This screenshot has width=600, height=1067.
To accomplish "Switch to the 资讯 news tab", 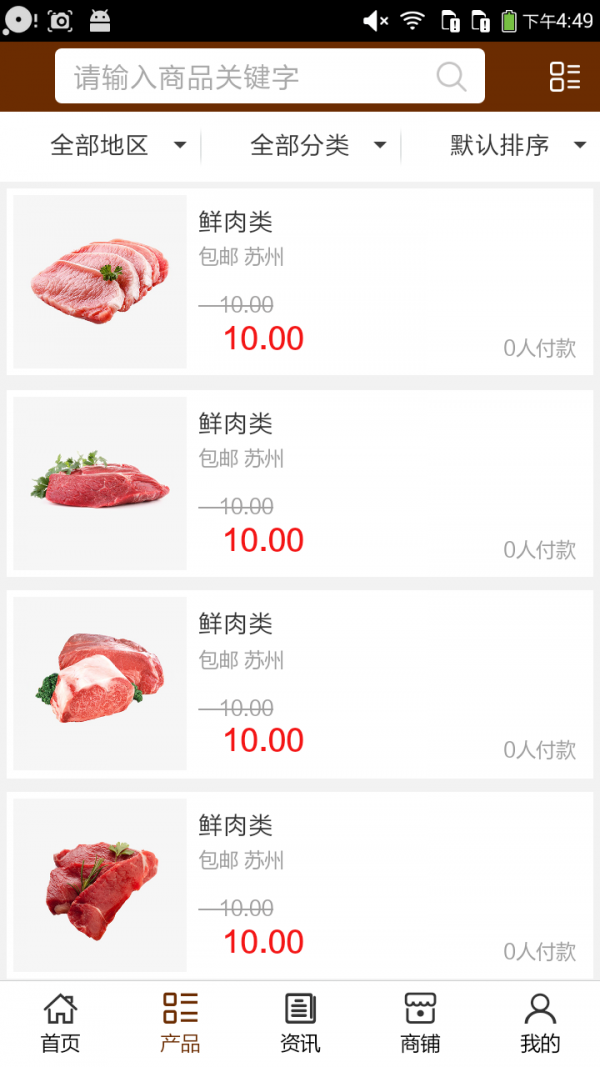I will tap(300, 1023).
